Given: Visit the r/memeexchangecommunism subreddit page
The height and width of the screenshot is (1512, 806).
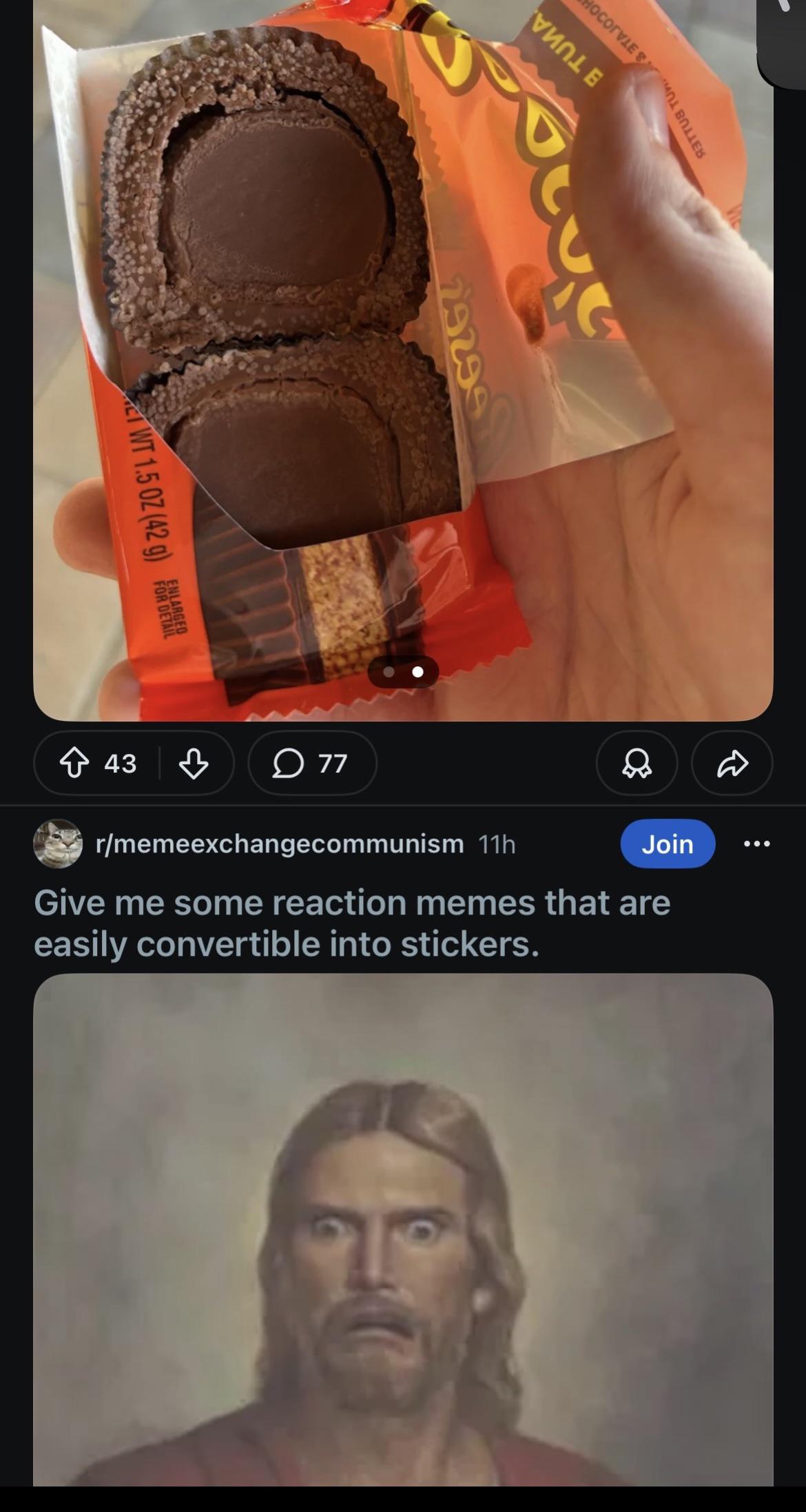Looking at the screenshot, I should 280,844.
